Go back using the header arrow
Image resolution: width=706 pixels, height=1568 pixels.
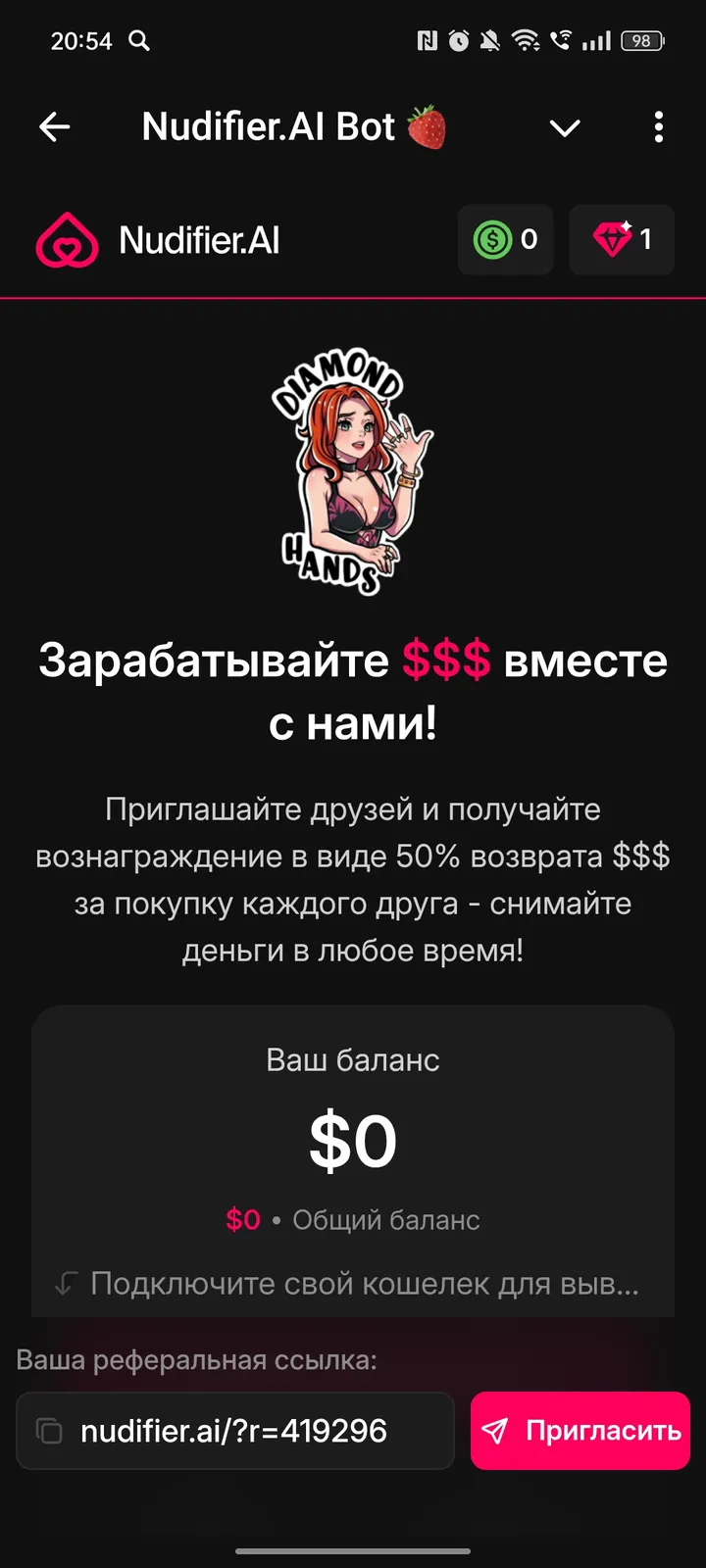pos(55,127)
